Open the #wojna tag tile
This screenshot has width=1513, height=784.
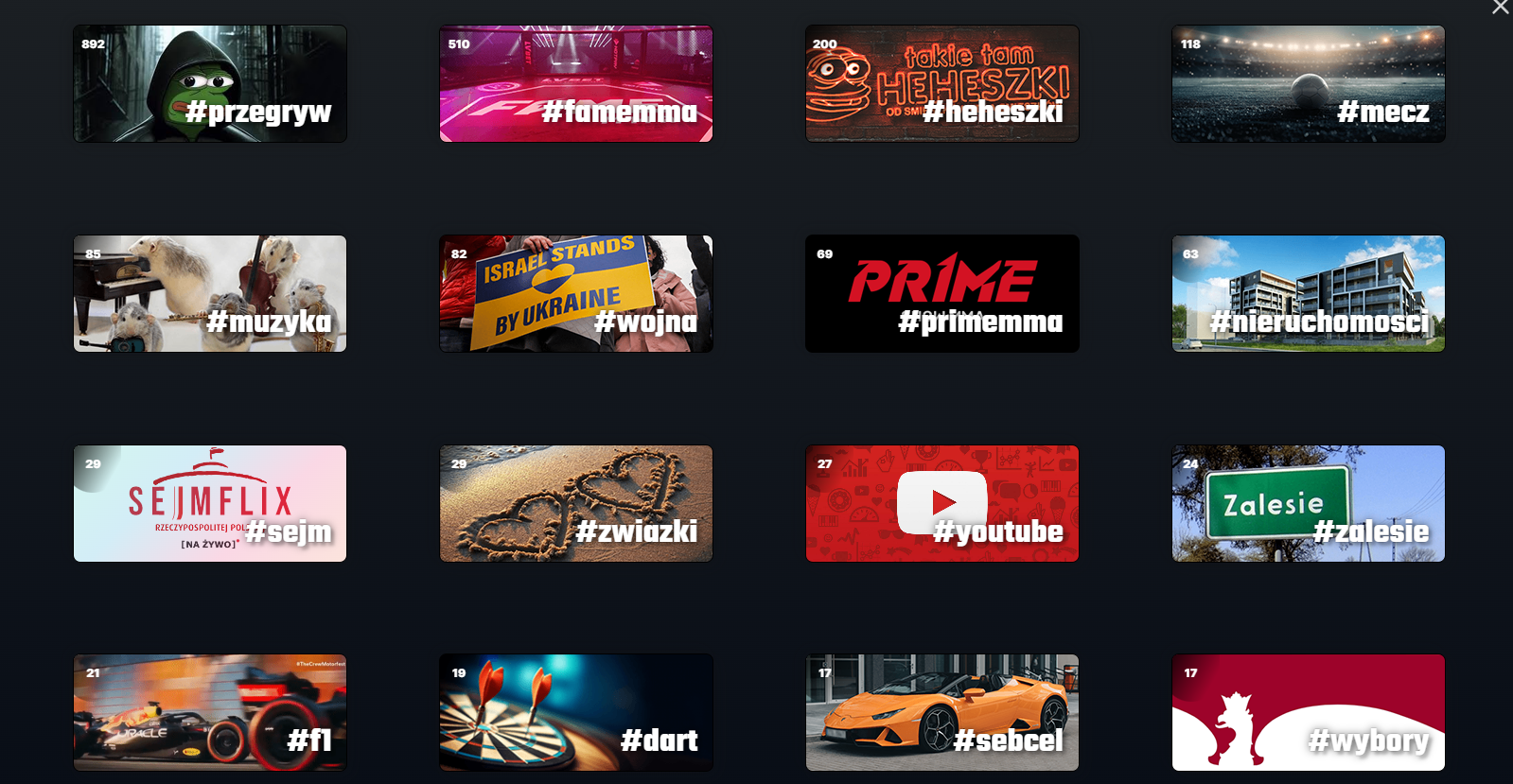(575, 294)
